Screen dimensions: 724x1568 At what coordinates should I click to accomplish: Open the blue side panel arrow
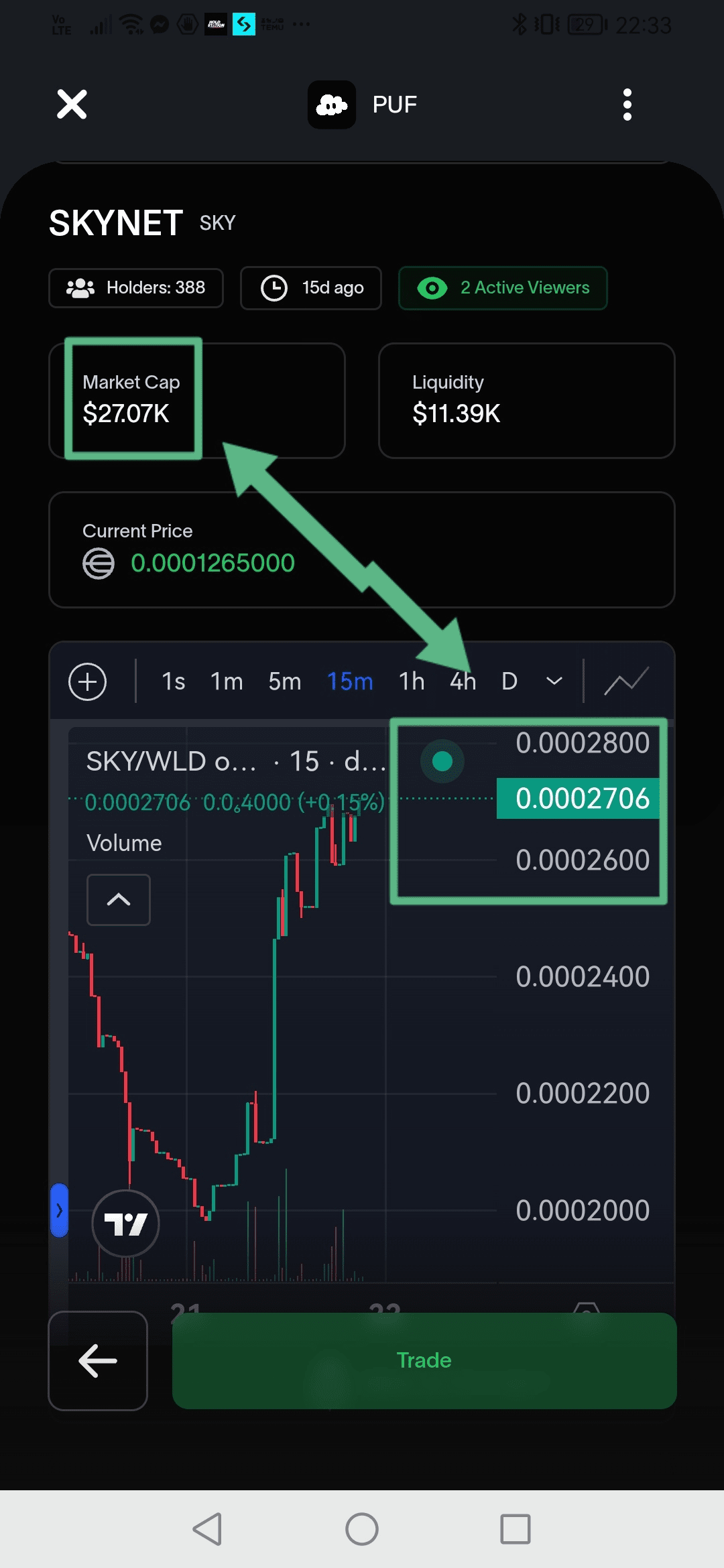[59, 1210]
